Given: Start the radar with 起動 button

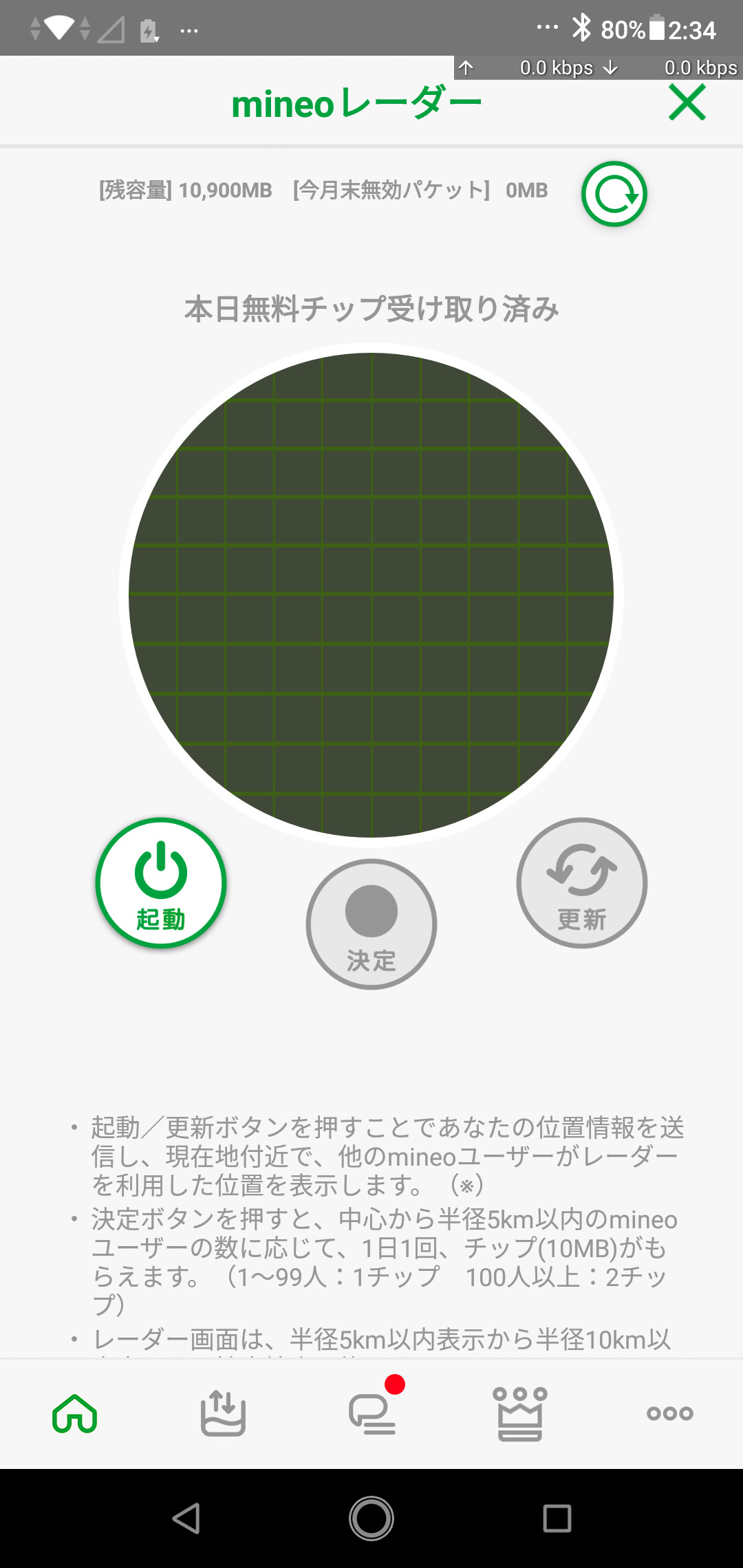Looking at the screenshot, I should 161,883.
